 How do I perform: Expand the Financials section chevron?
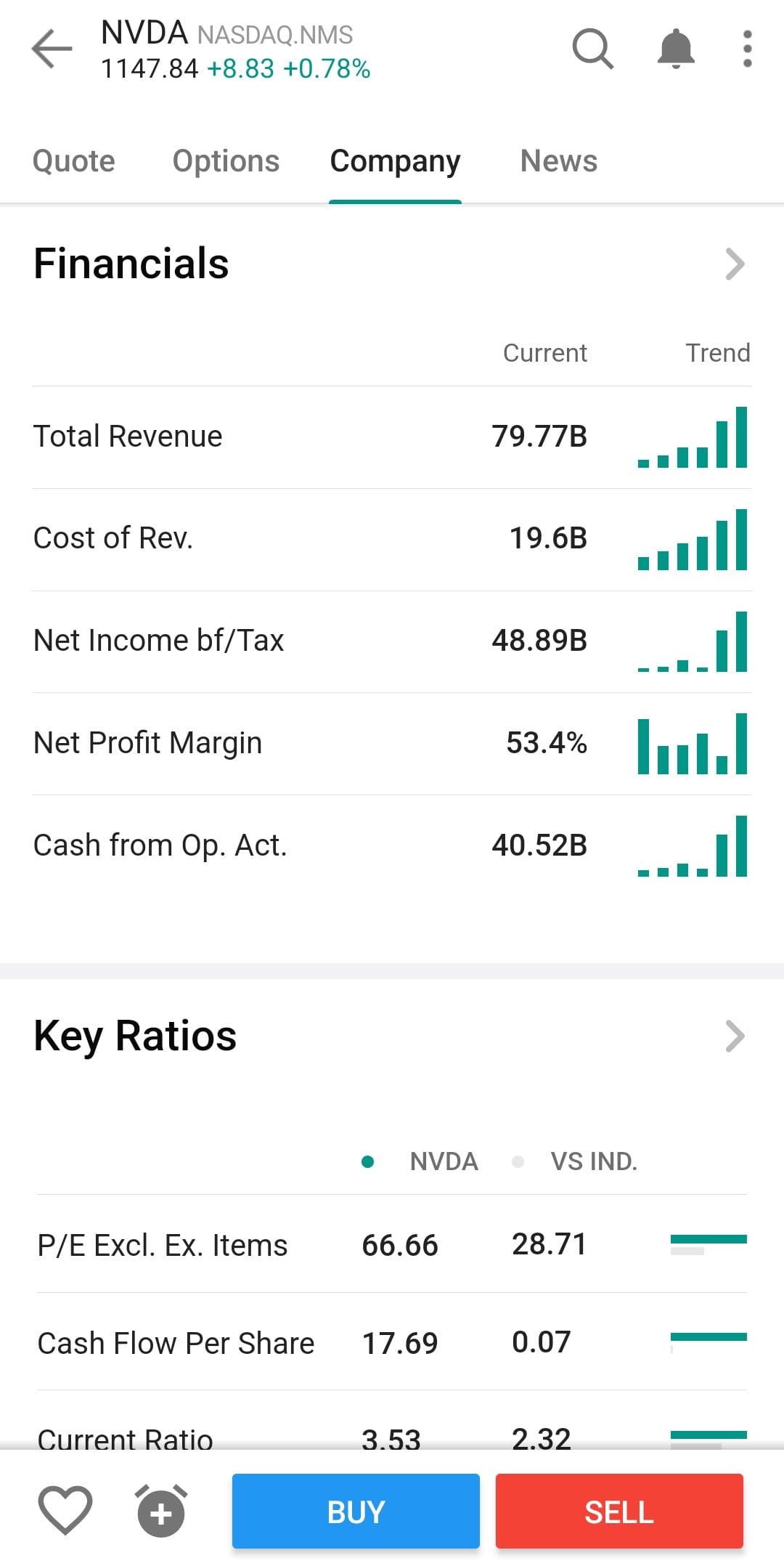[735, 264]
